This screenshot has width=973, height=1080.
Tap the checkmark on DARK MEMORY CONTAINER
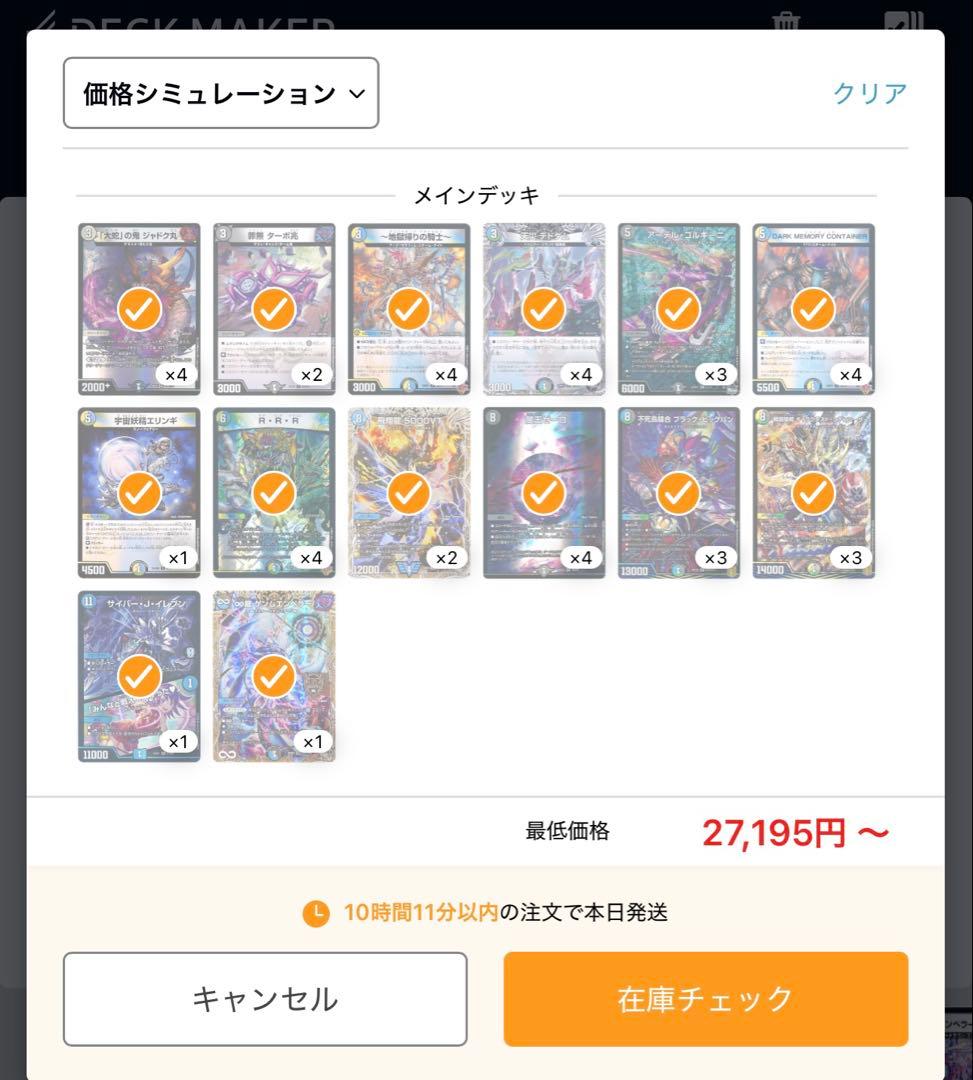(813, 310)
